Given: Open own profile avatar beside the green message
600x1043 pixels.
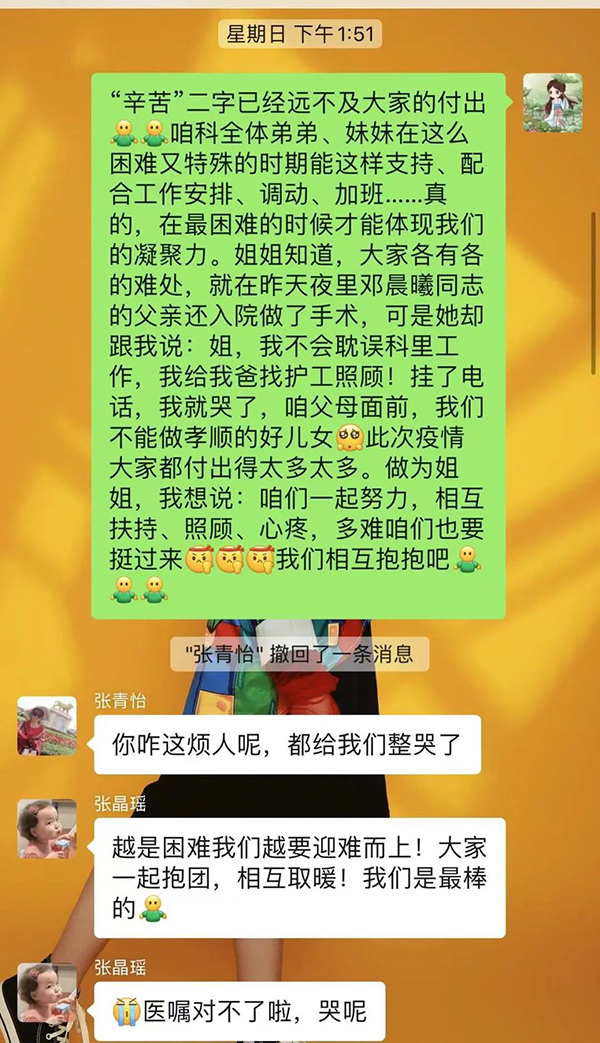Looking at the screenshot, I should pos(552,102).
